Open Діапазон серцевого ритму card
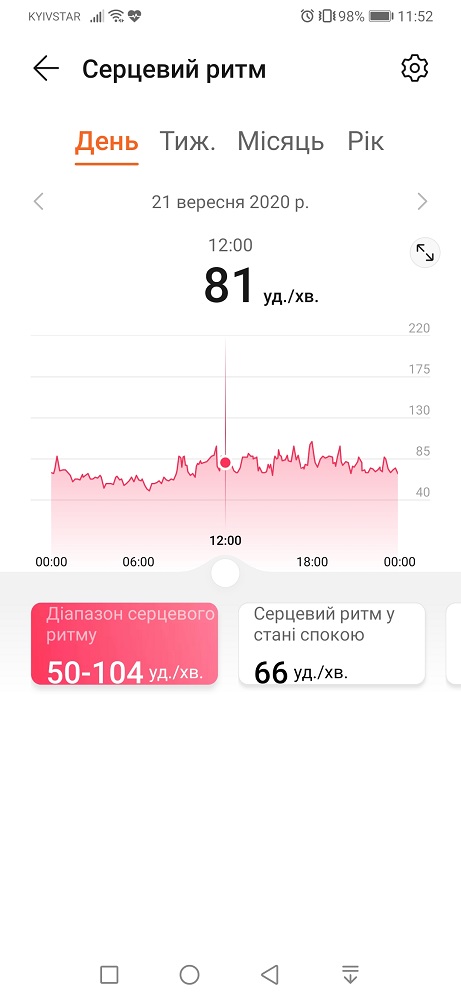461x1000 pixels. (124, 644)
